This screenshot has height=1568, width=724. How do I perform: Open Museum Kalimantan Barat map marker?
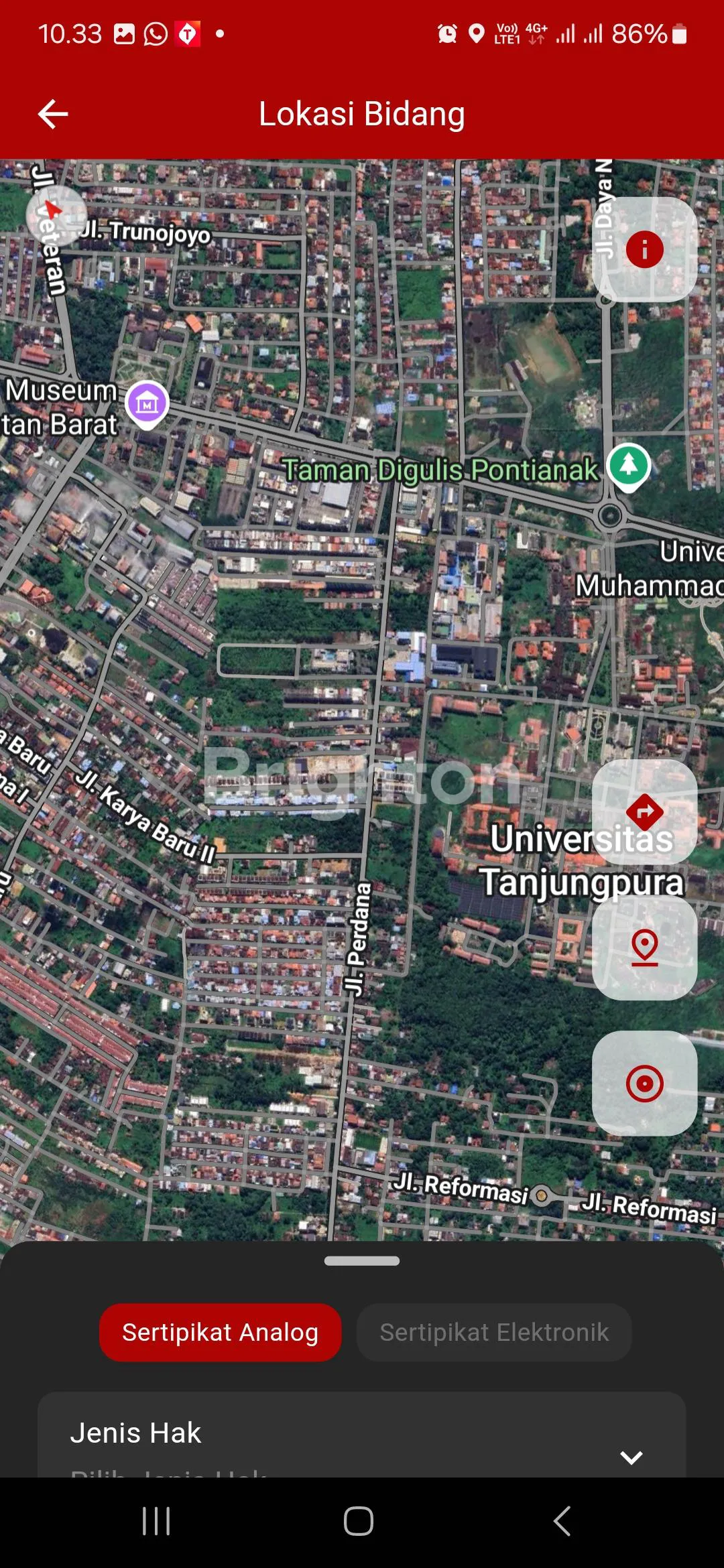coord(147,403)
